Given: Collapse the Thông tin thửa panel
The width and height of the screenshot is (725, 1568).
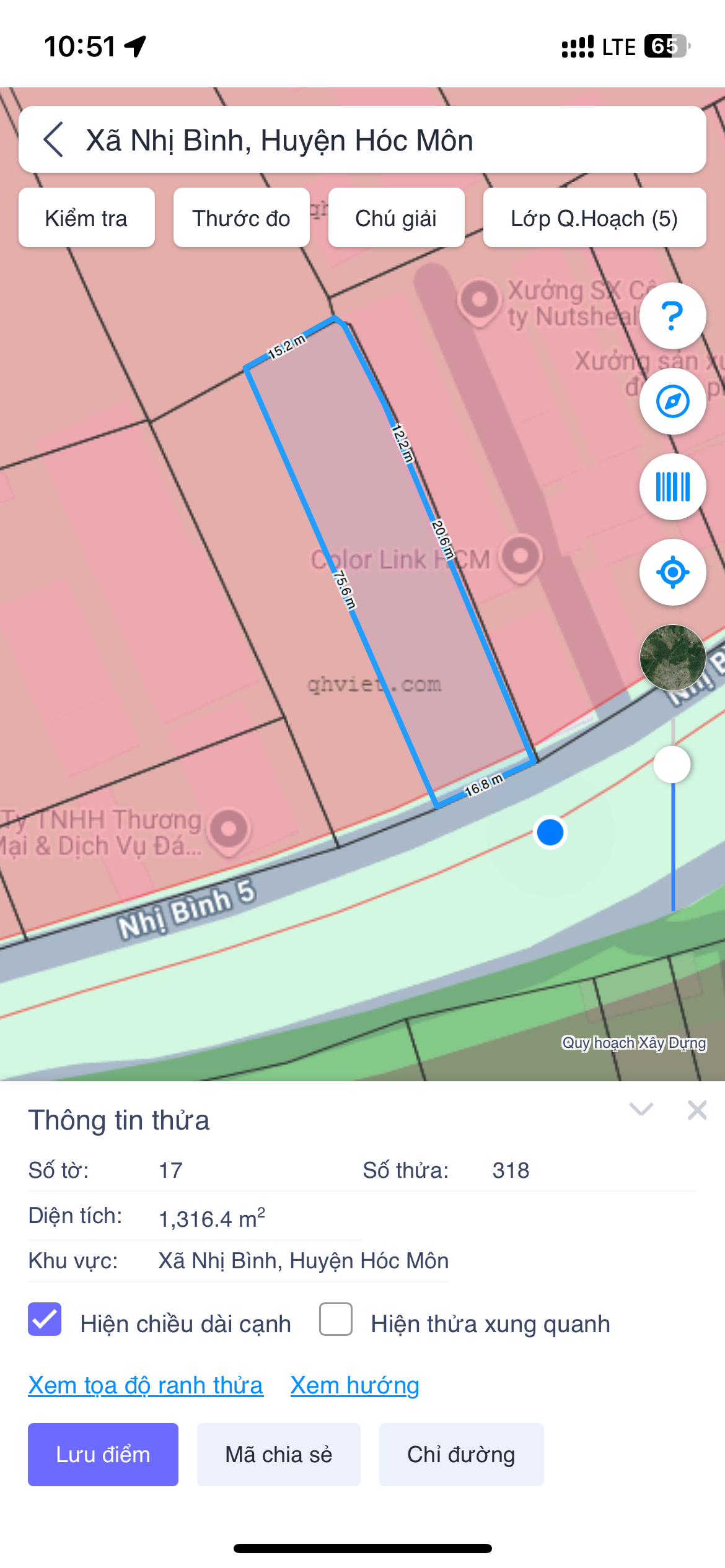Looking at the screenshot, I should click(x=641, y=1109).
